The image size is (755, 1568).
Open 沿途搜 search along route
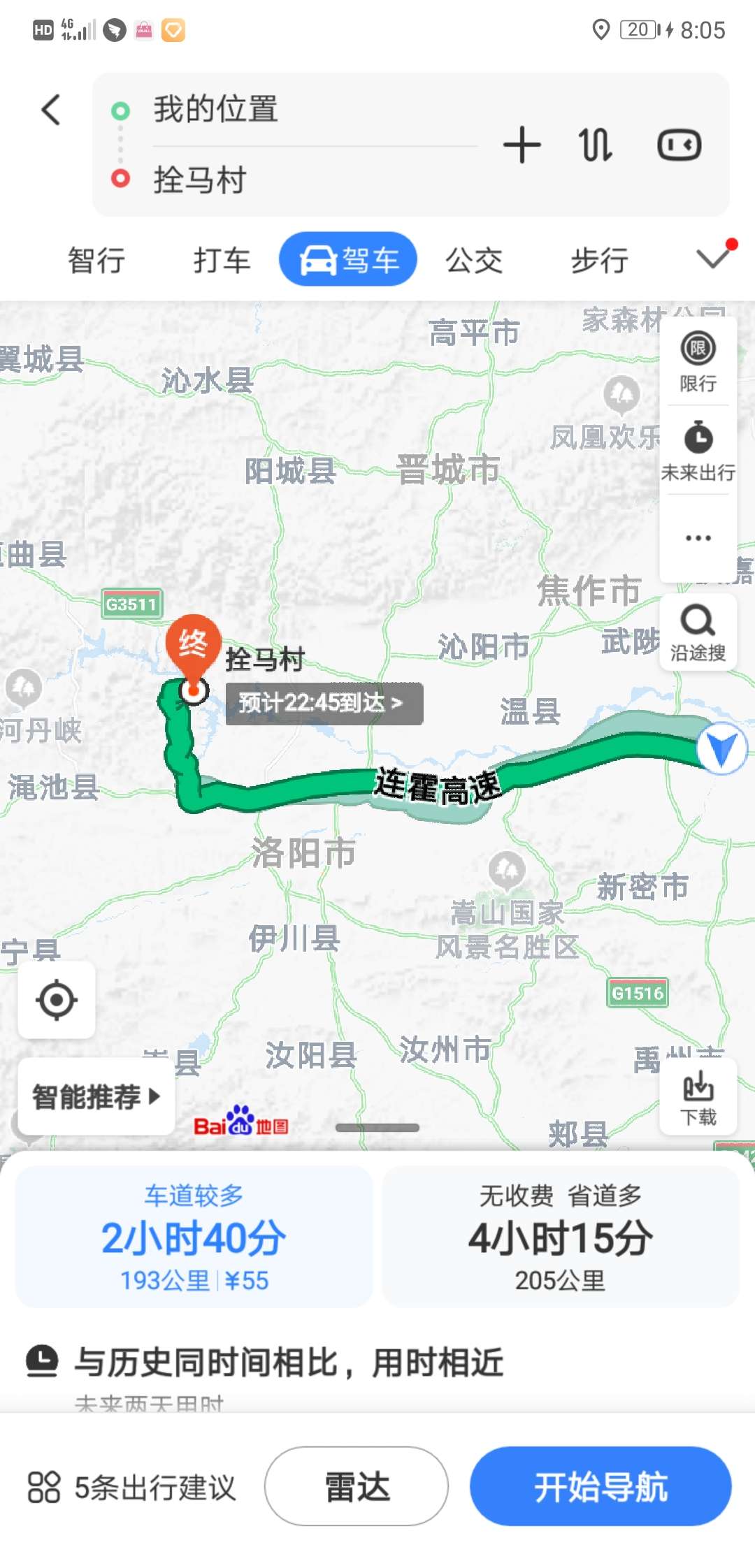698,632
